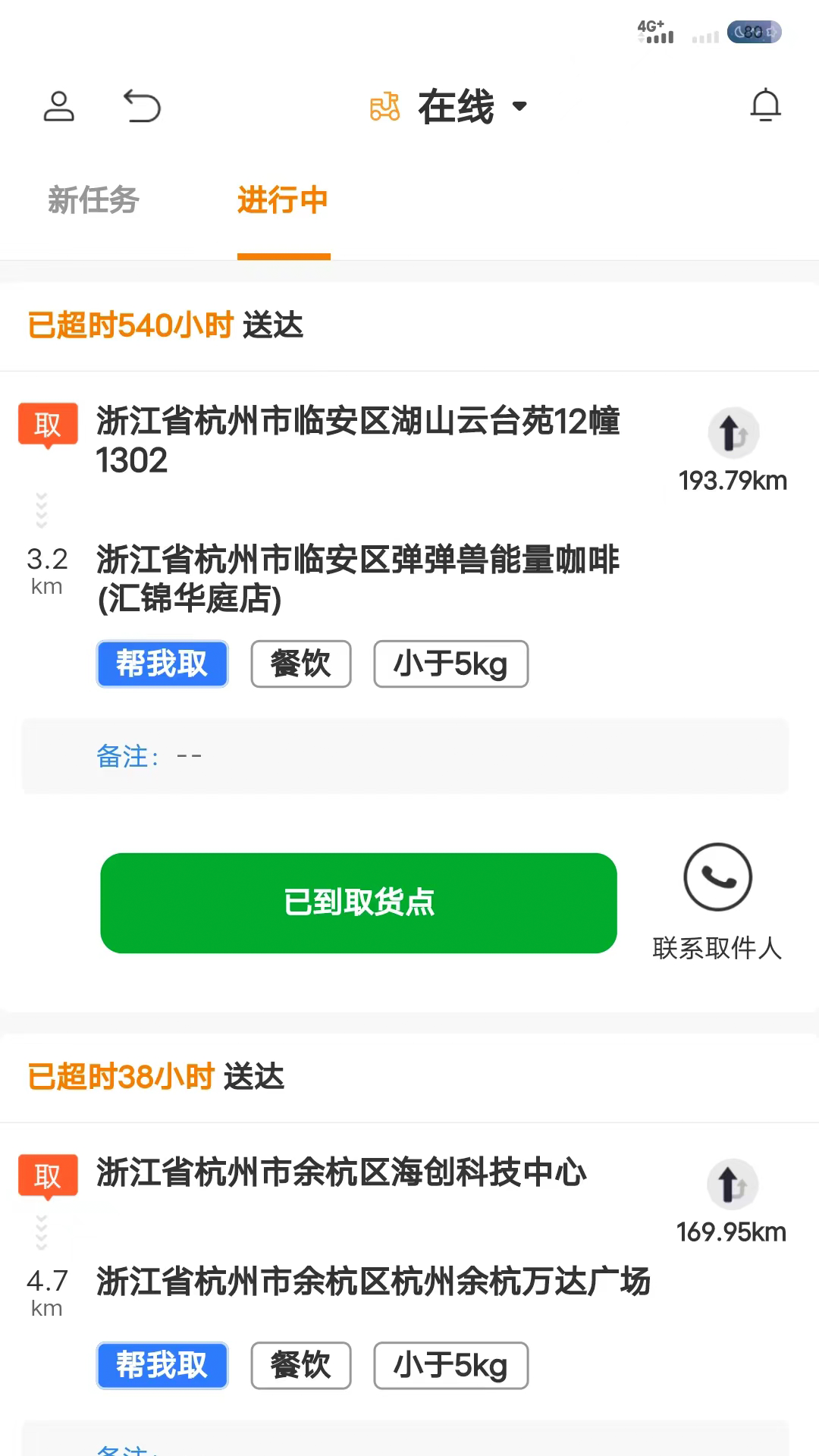Click the 小于5kg weight tag
819x1456 pixels.
pos(450,664)
